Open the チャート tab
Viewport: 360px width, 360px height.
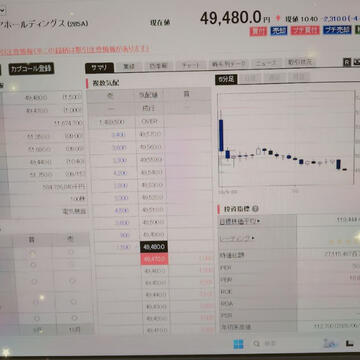(191, 65)
